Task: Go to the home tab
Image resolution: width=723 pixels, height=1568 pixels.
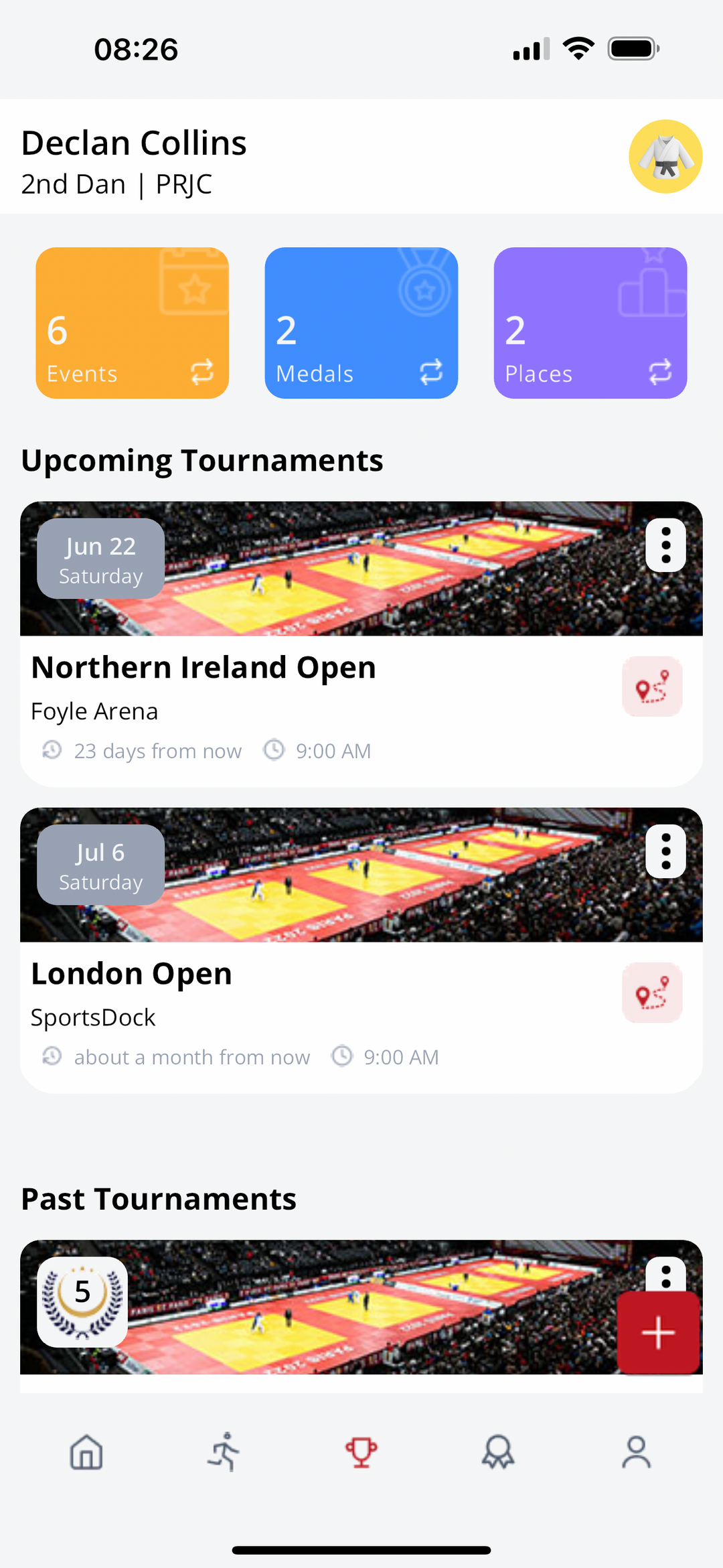Action: 86,1453
